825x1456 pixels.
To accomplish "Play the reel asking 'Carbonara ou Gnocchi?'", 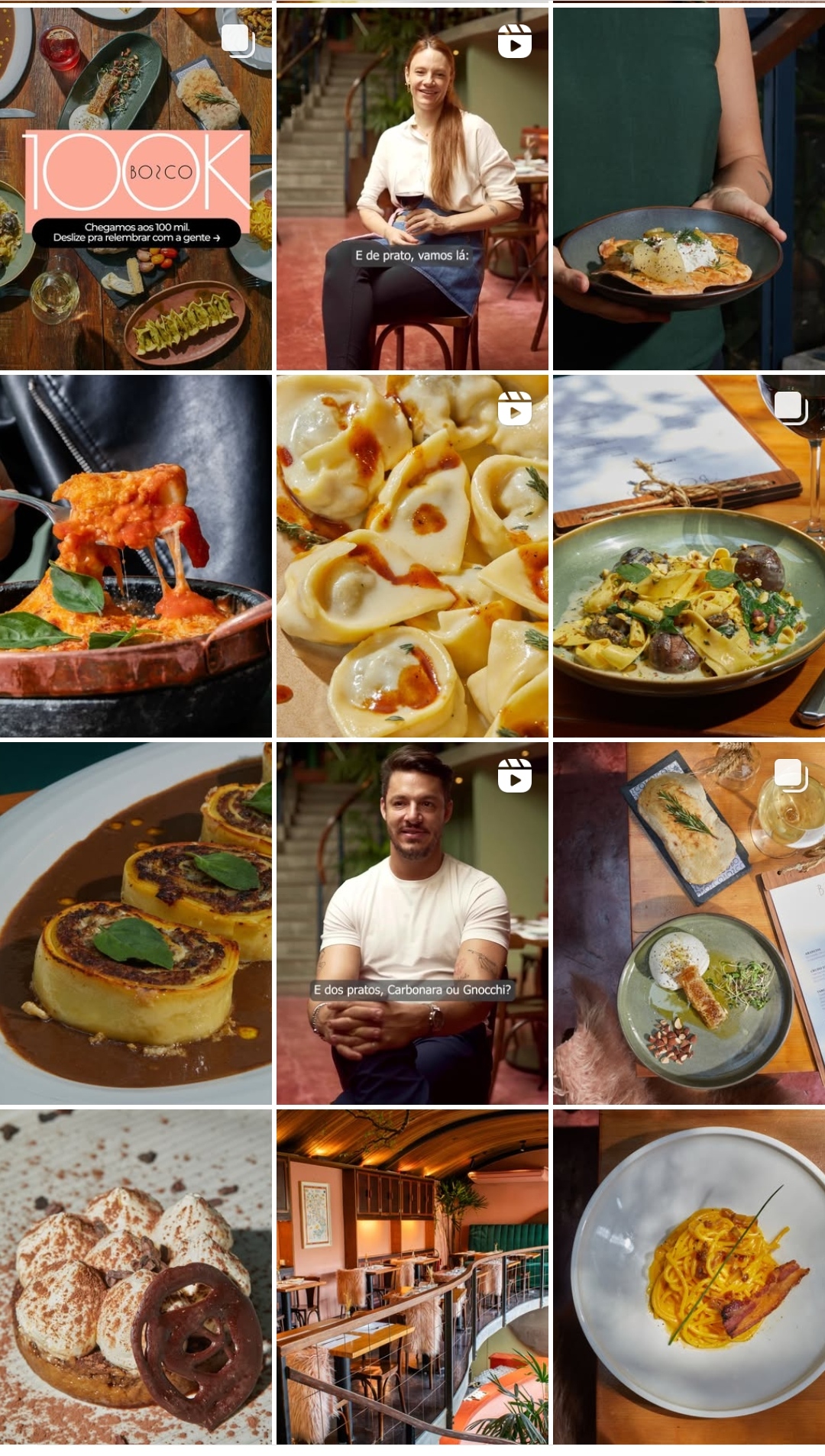I will pos(412,922).
